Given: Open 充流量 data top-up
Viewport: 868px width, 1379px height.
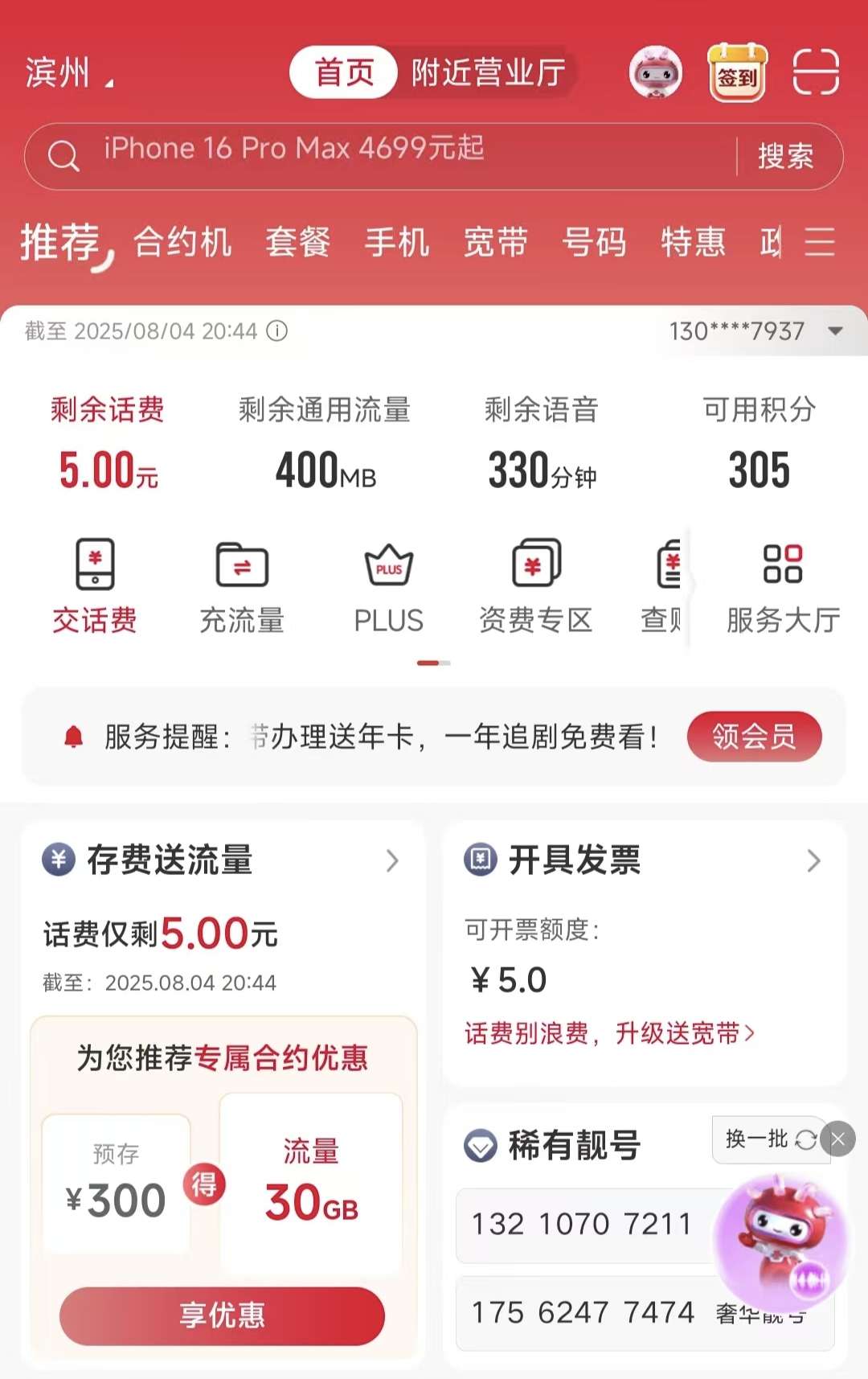Looking at the screenshot, I should [x=242, y=587].
